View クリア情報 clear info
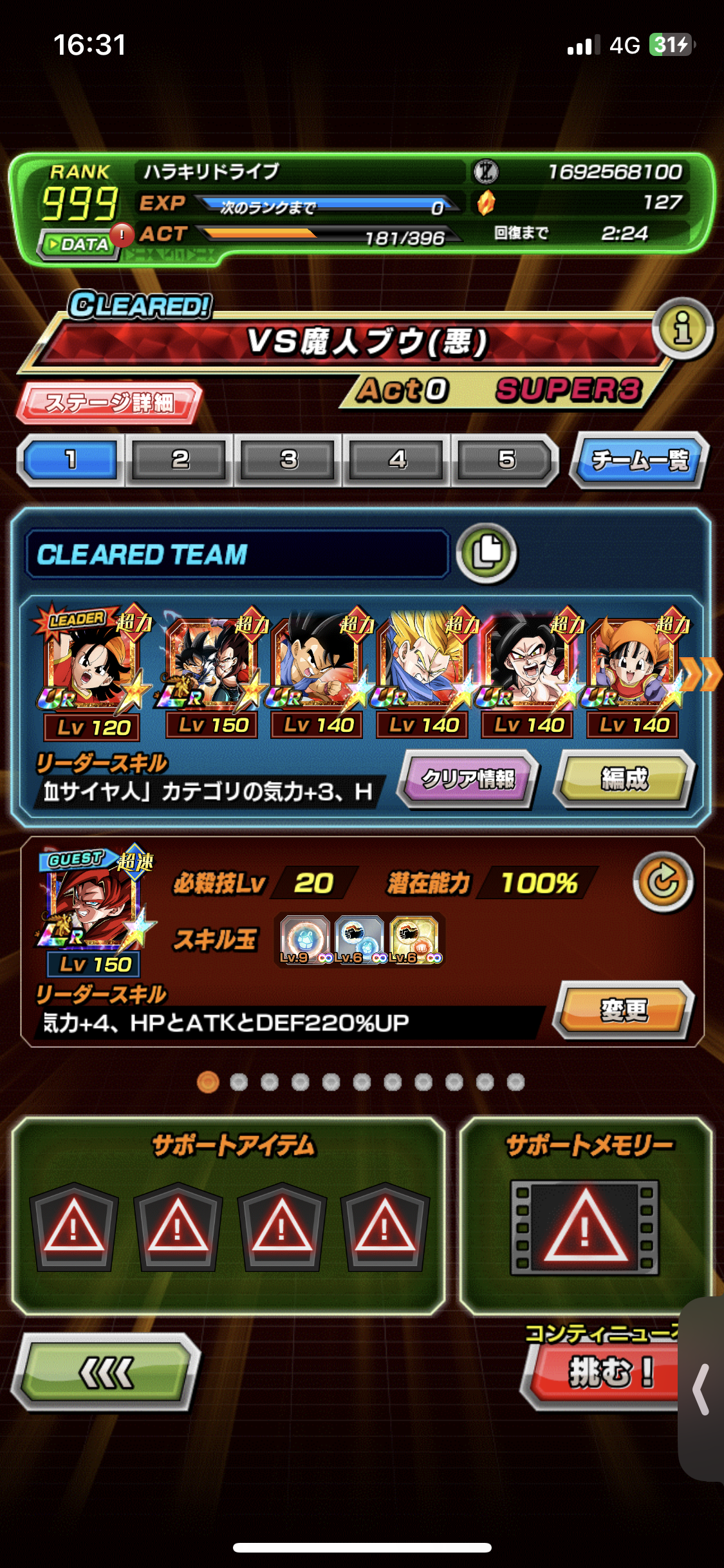The width and height of the screenshot is (724, 1568). click(x=468, y=779)
